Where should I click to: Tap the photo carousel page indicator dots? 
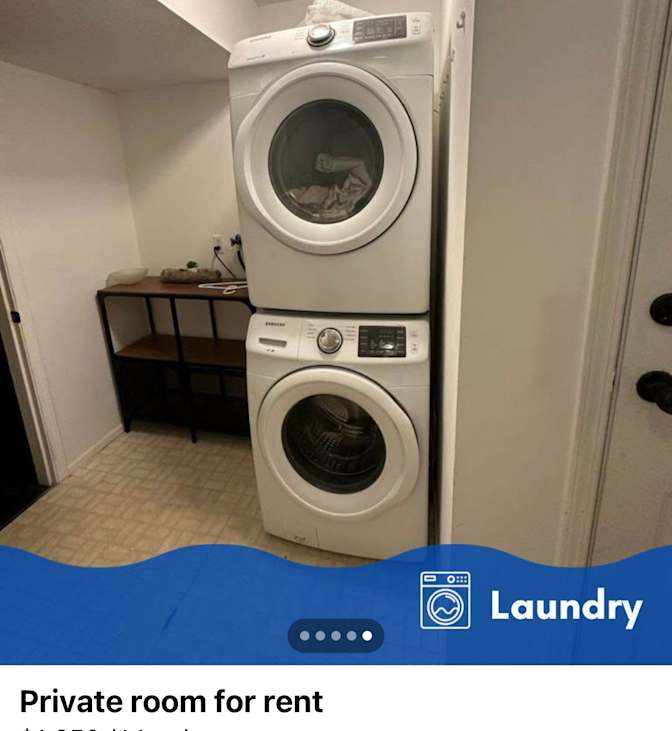click(x=336, y=635)
